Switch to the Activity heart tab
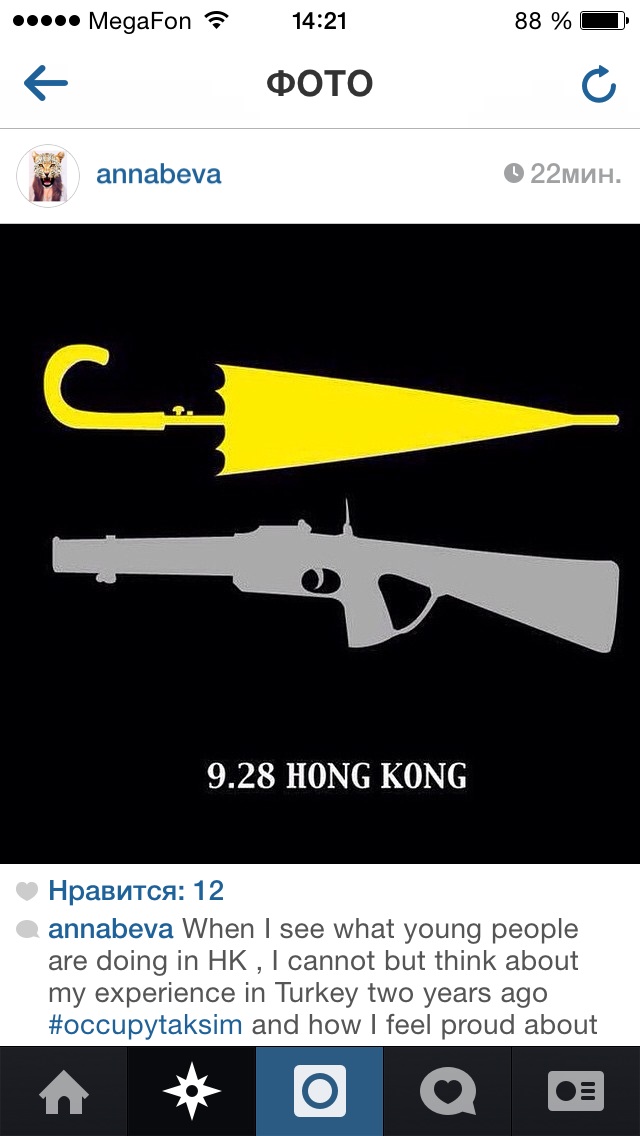The width and height of the screenshot is (640, 1136). pos(447,1091)
